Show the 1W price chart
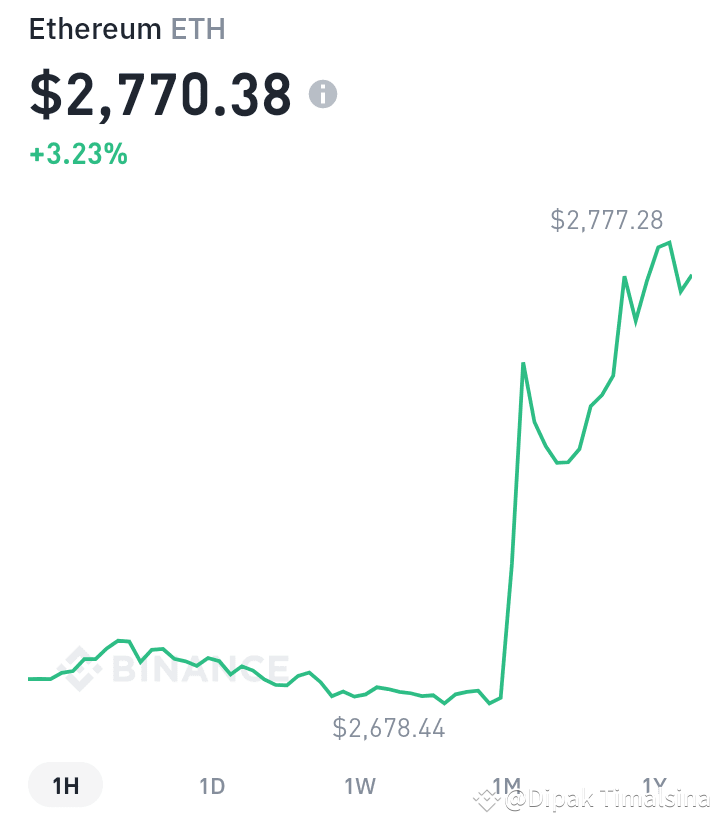The height and width of the screenshot is (821, 719). coord(359,785)
